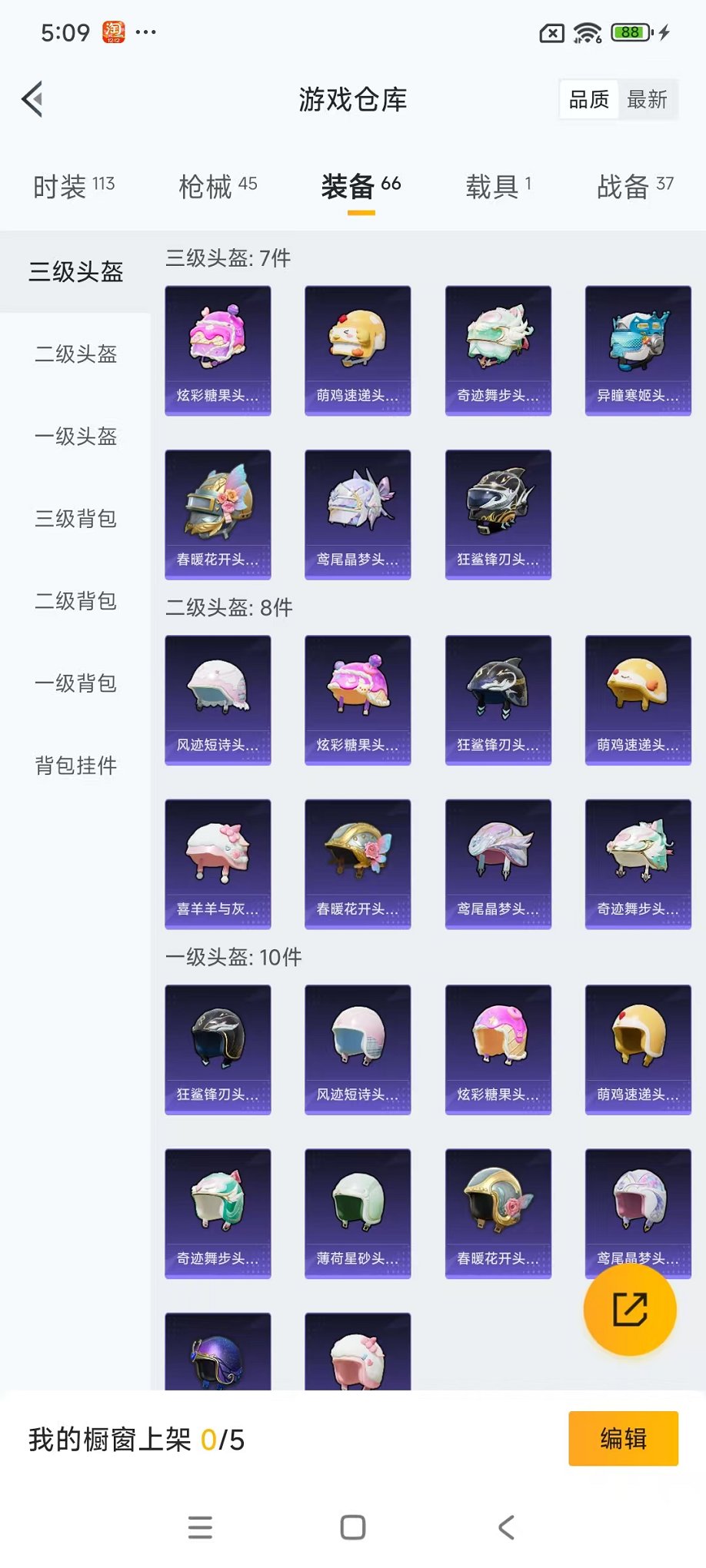706x1568 pixels.
Task: Select the 品质 sort option
Action: click(x=589, y=99)
